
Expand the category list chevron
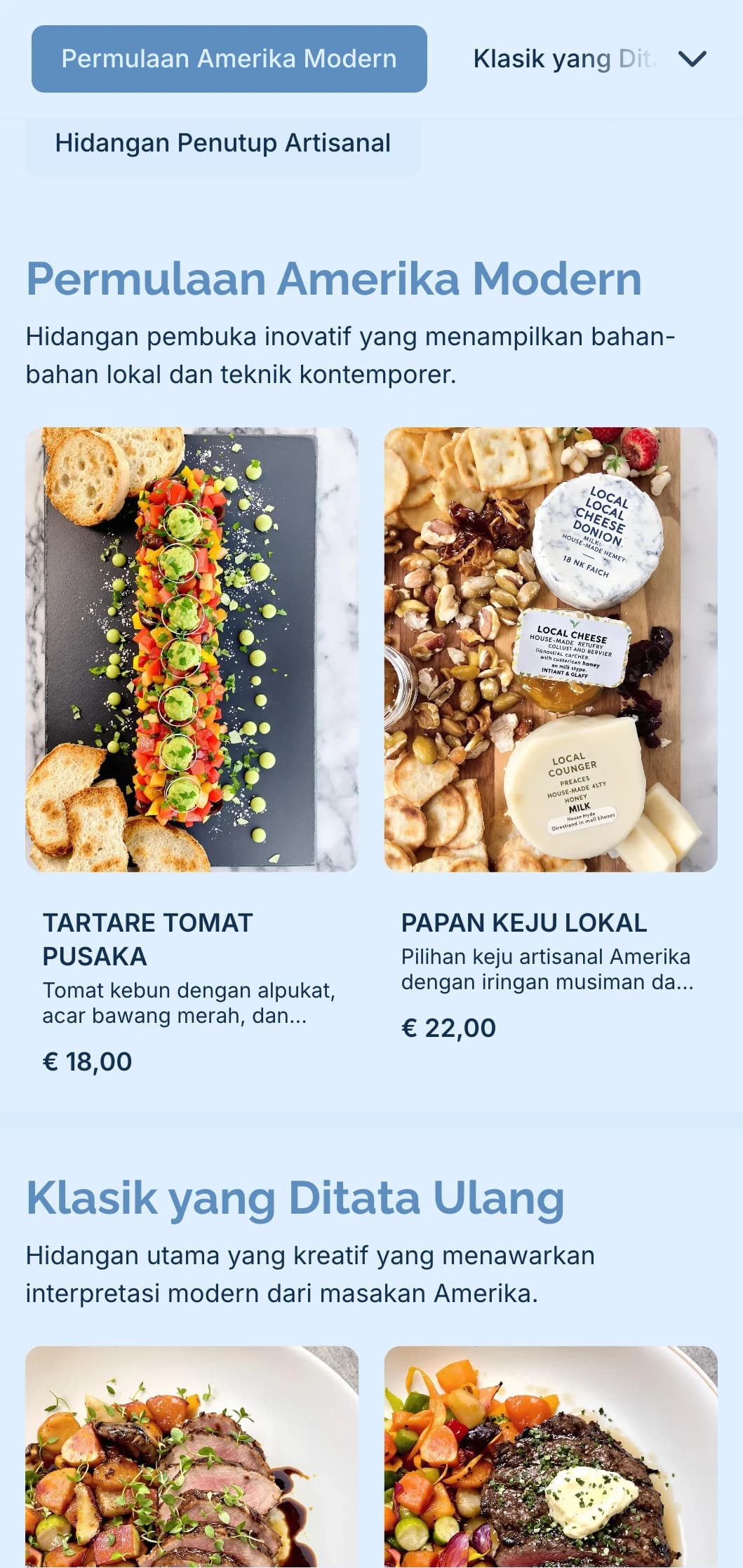[691, 59]
